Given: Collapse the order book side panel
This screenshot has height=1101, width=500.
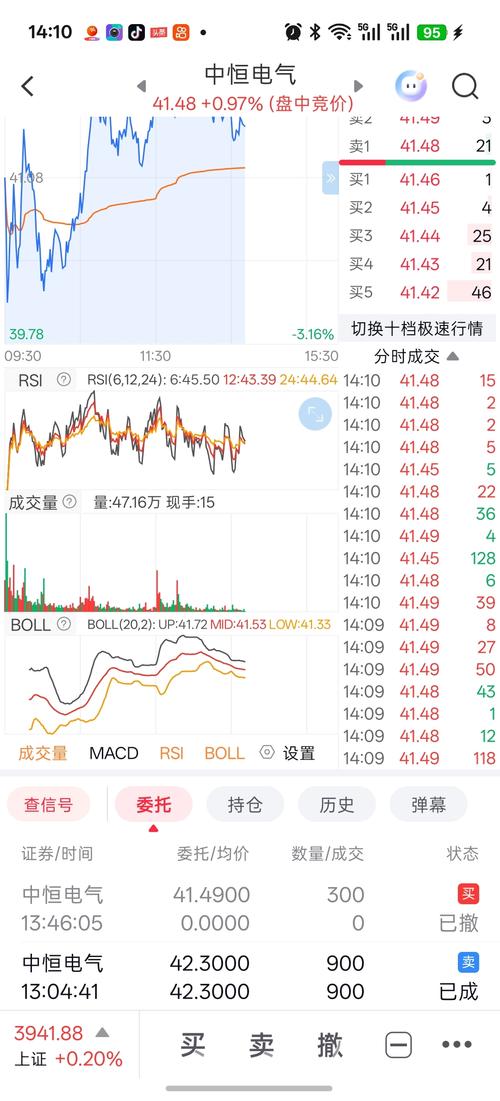Looking at the screenshot, I should [x=330, y=178].
